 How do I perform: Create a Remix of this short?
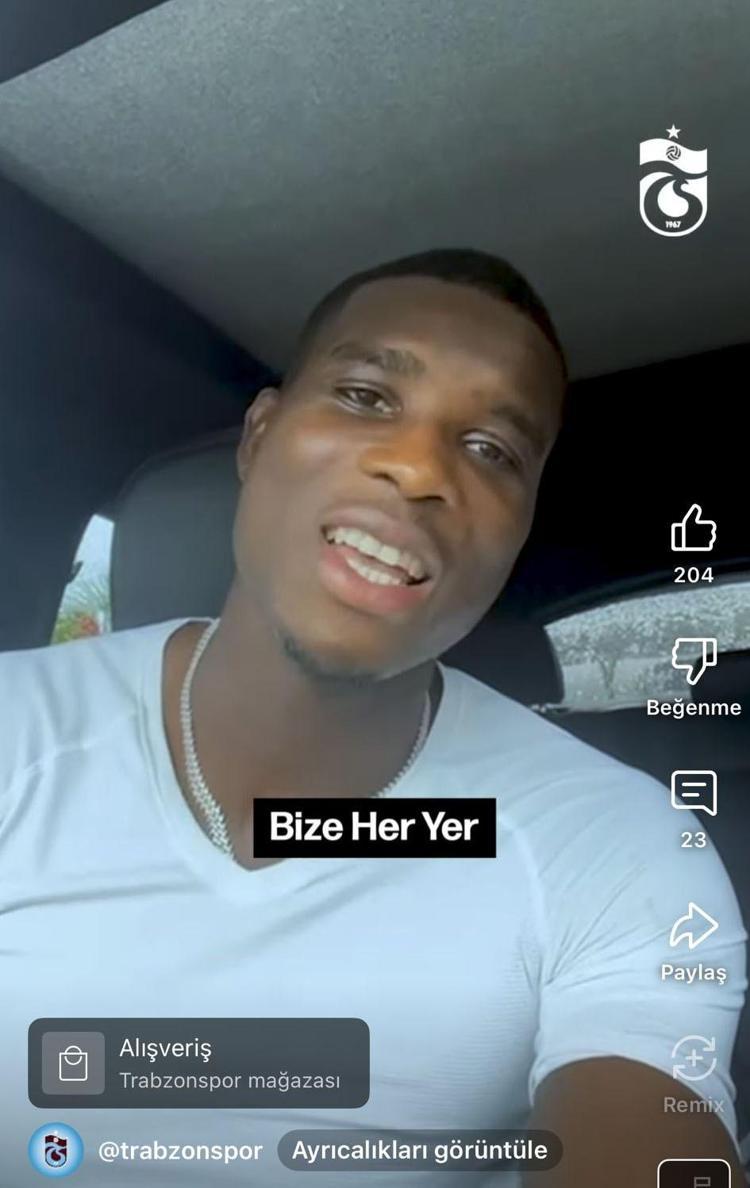pos(693,1060)
